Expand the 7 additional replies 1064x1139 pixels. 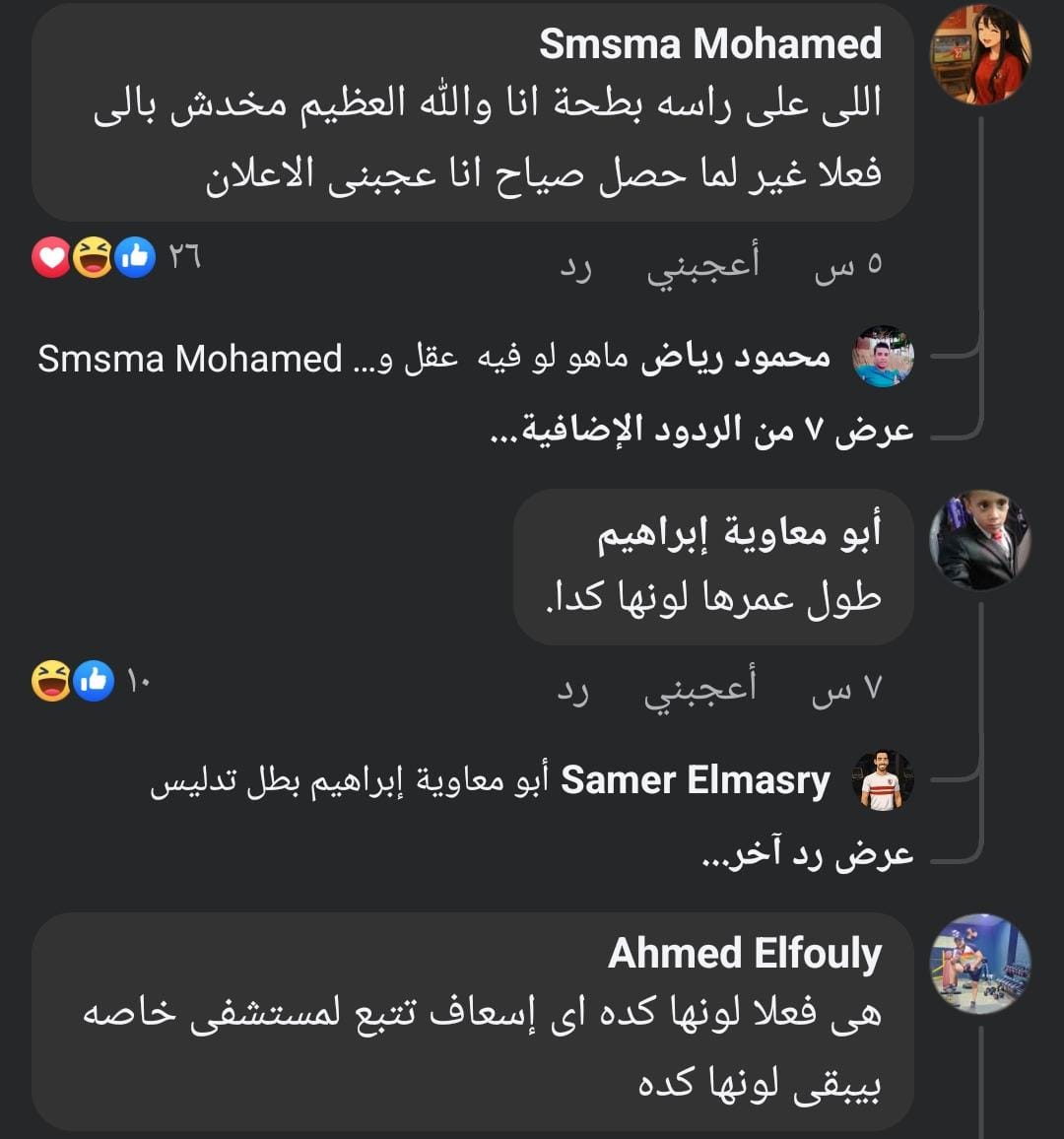tap(701, 431)
